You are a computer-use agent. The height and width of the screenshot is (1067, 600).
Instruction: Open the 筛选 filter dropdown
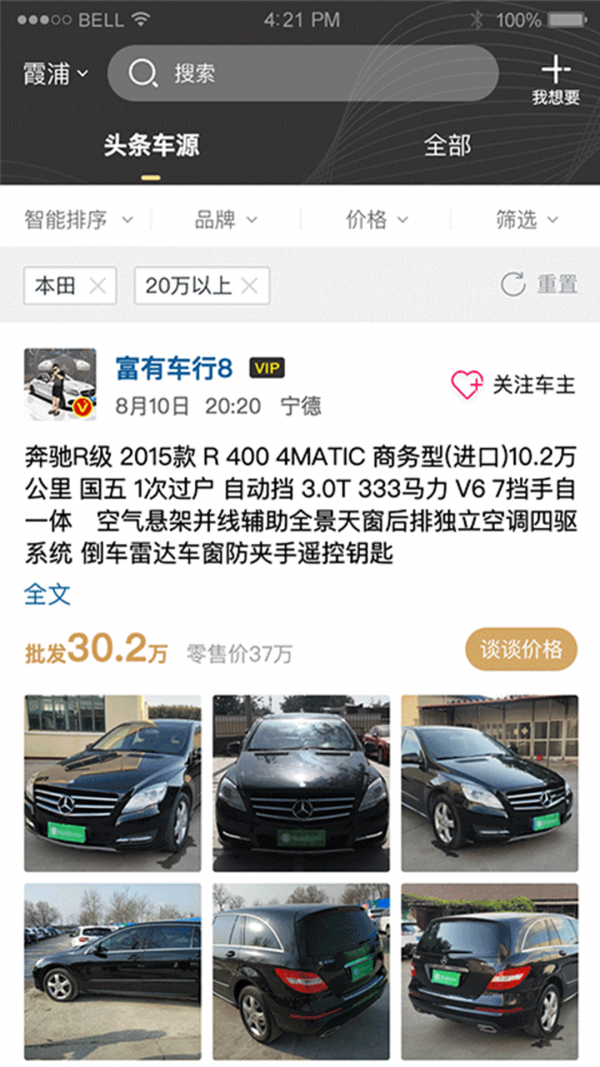[527, 220]
